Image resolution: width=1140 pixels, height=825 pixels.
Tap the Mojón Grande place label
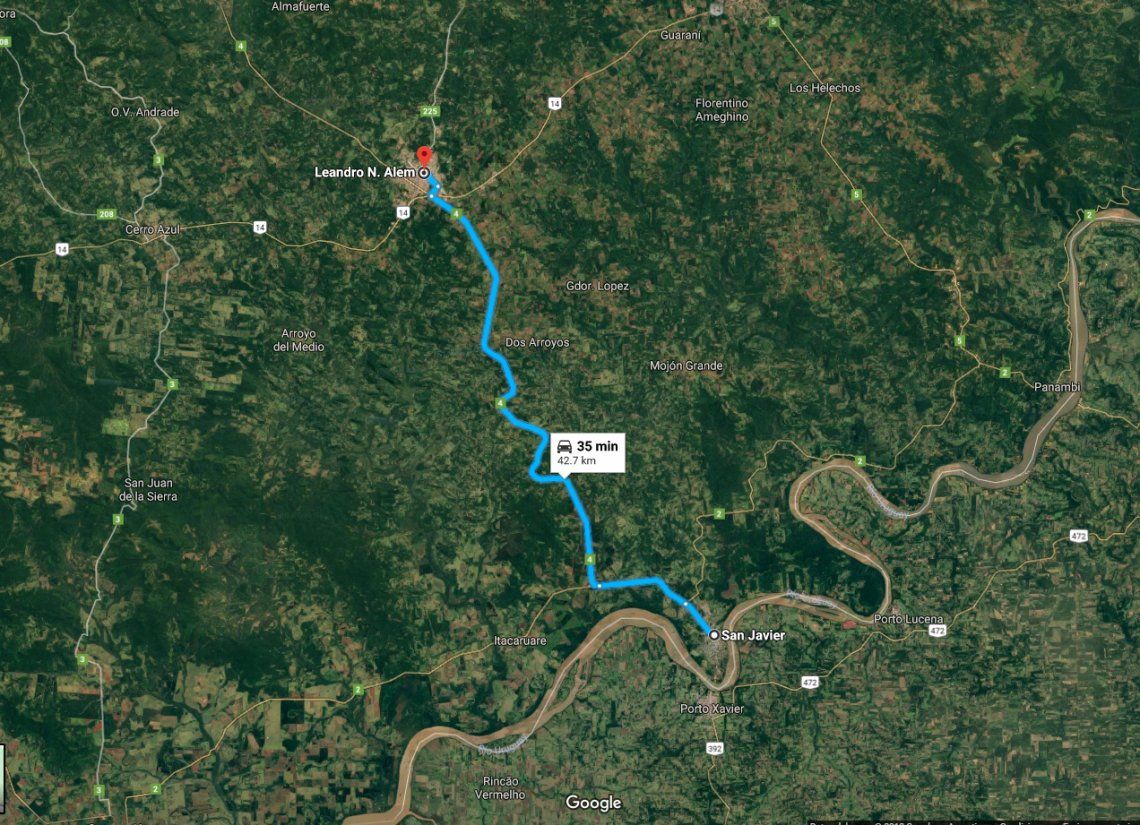[685, 366]
